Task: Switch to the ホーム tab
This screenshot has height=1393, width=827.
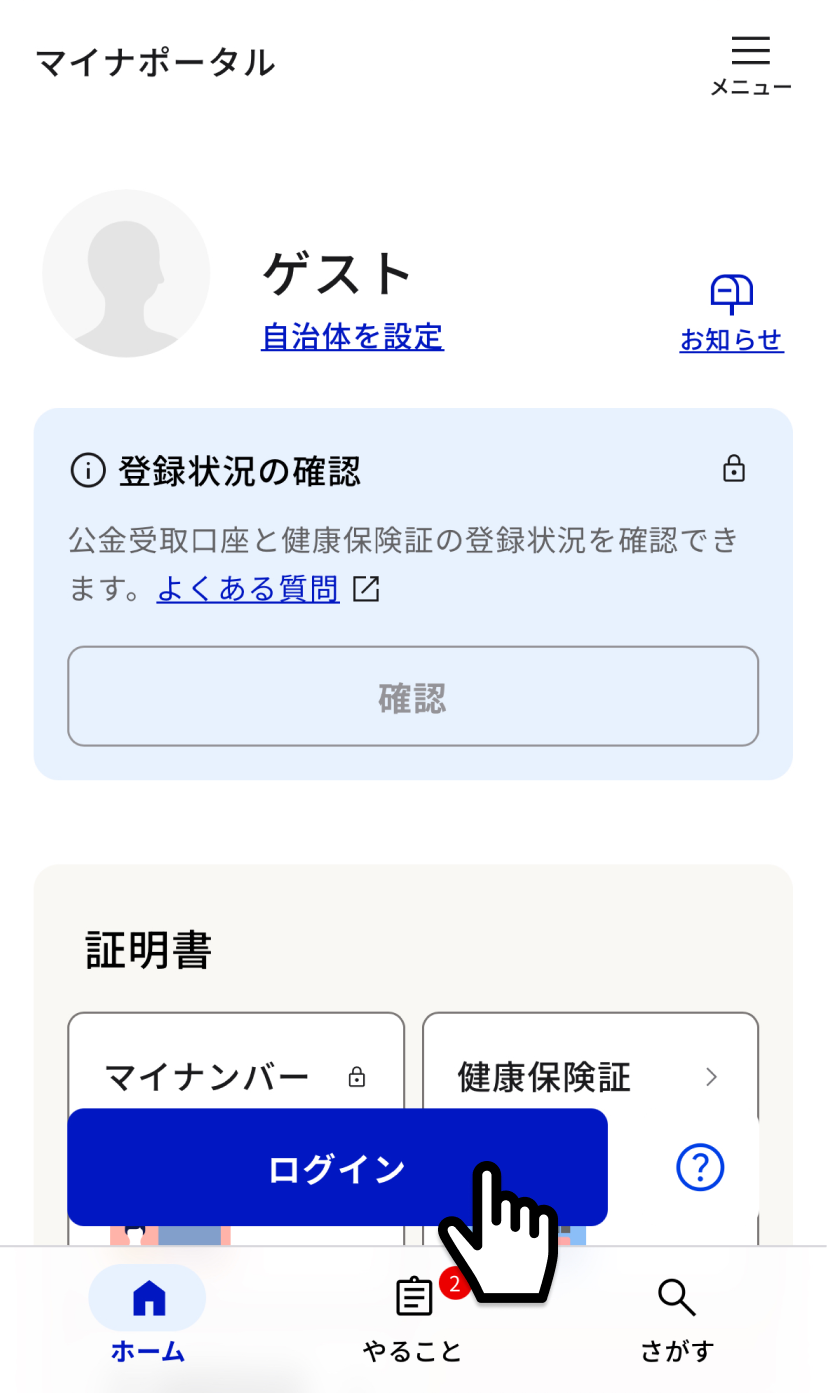Action: point(148,1315)
